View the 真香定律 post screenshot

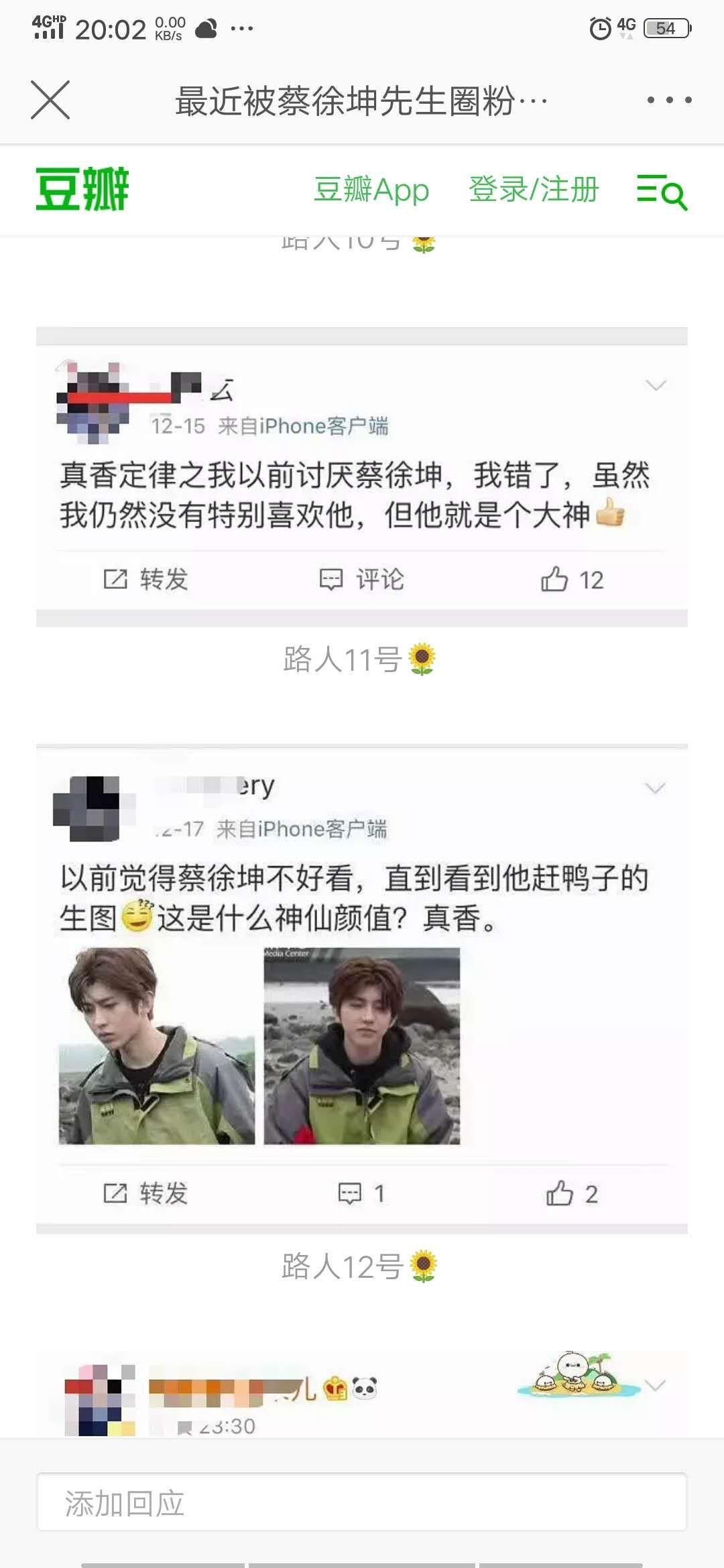click(x=362, y=477)
